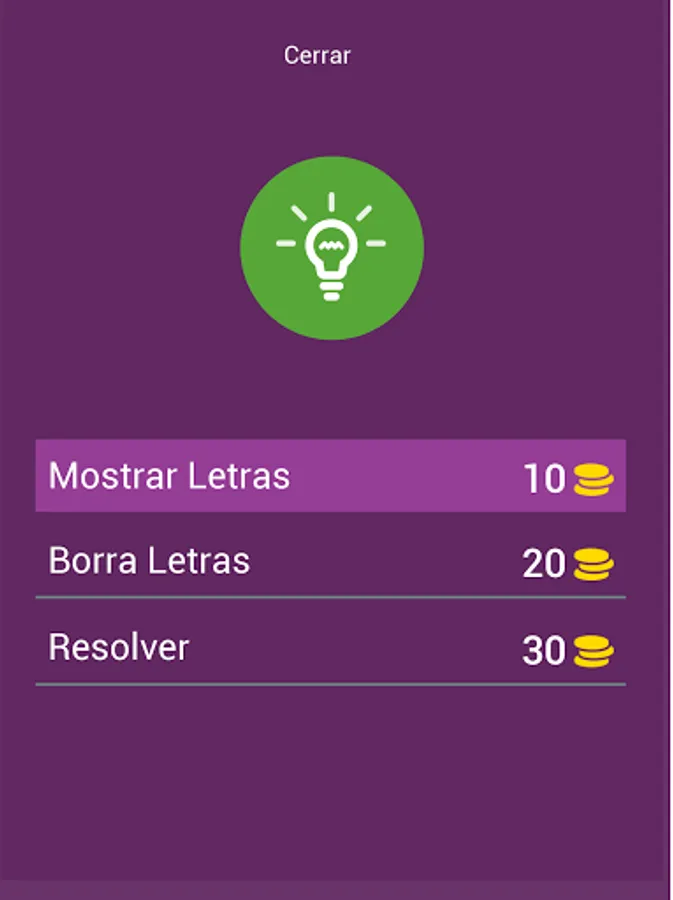The width and height of the screenshot is (673, 900).
Task: Close the hints panel with Cerrar
Action: (x=317, y=55)
